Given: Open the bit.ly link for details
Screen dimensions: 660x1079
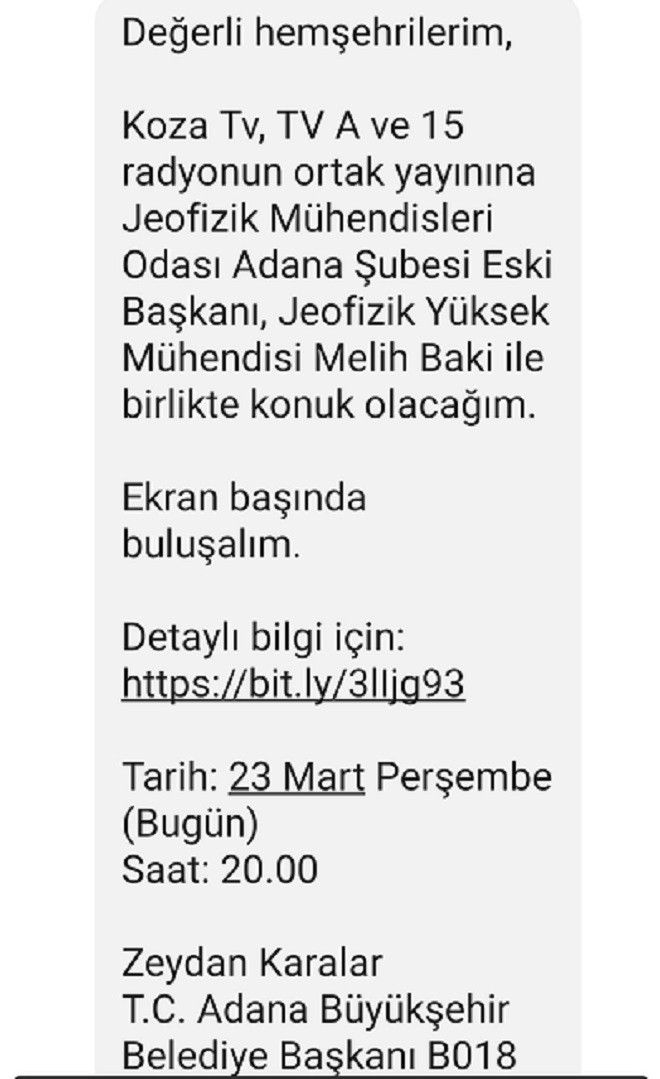Looking at the screenshot, I should pyautogui.click(x=293, y=684).
